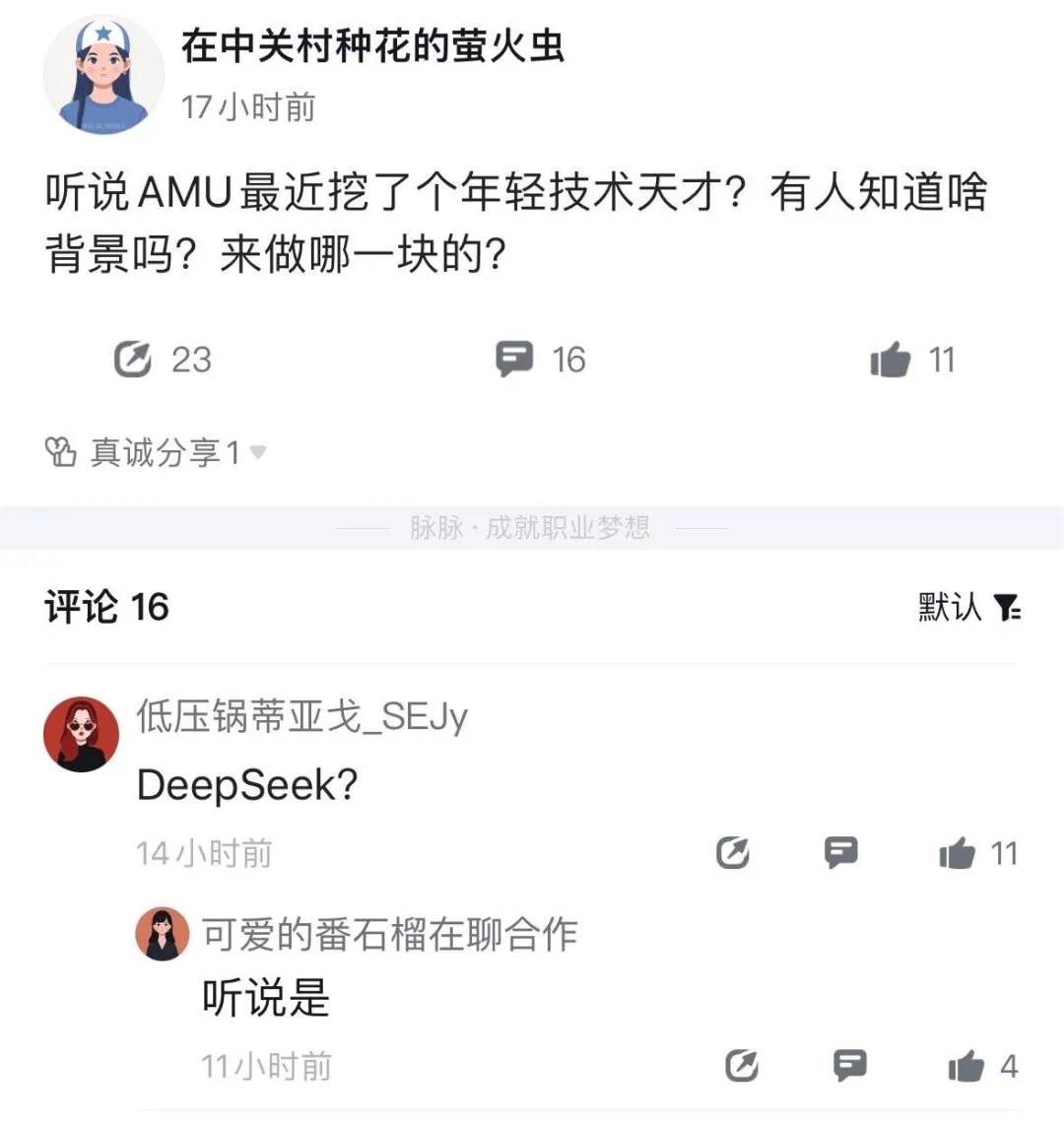Like the DeepSeek comment

(959, 855)
